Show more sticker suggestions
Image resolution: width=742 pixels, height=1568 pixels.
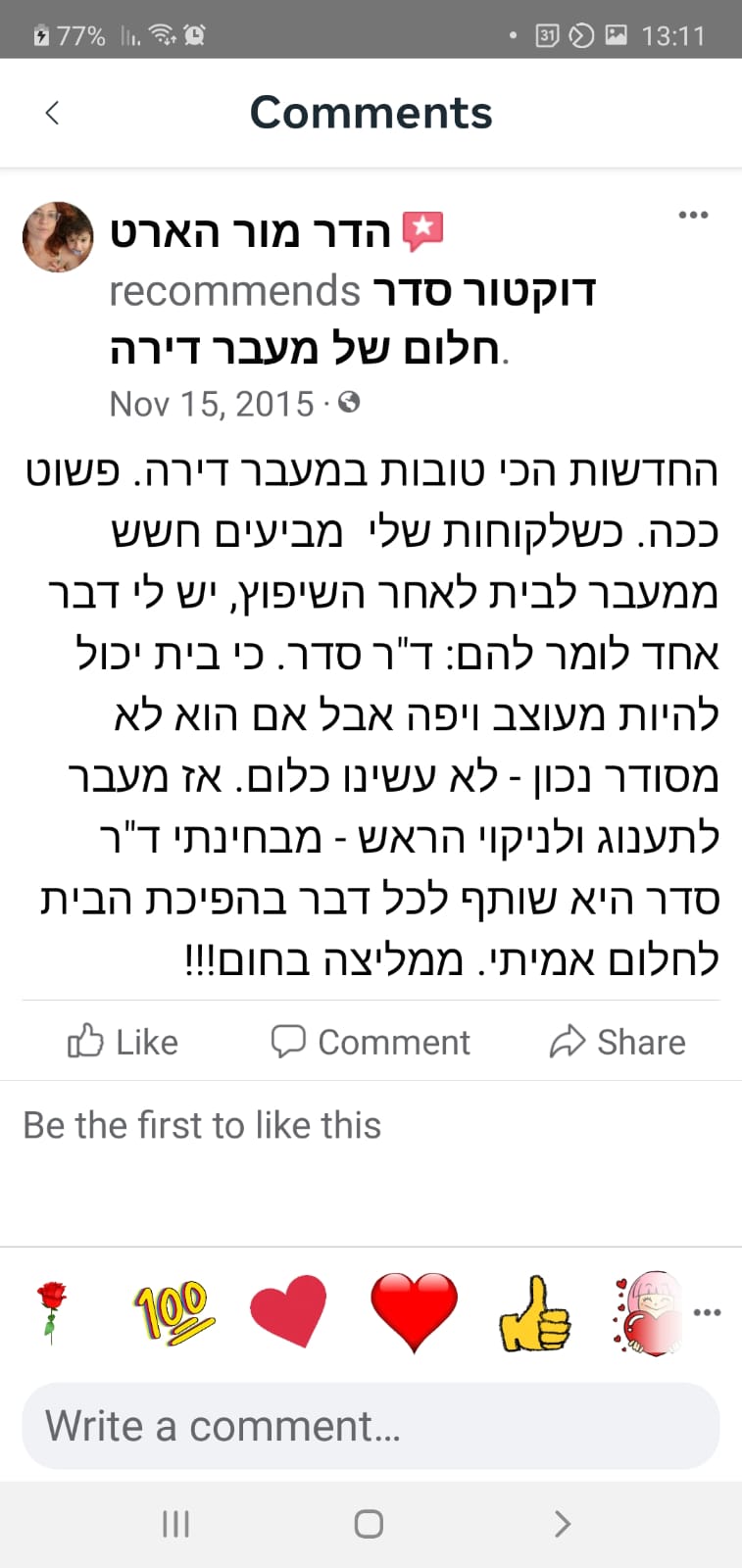pos(707,1312)
